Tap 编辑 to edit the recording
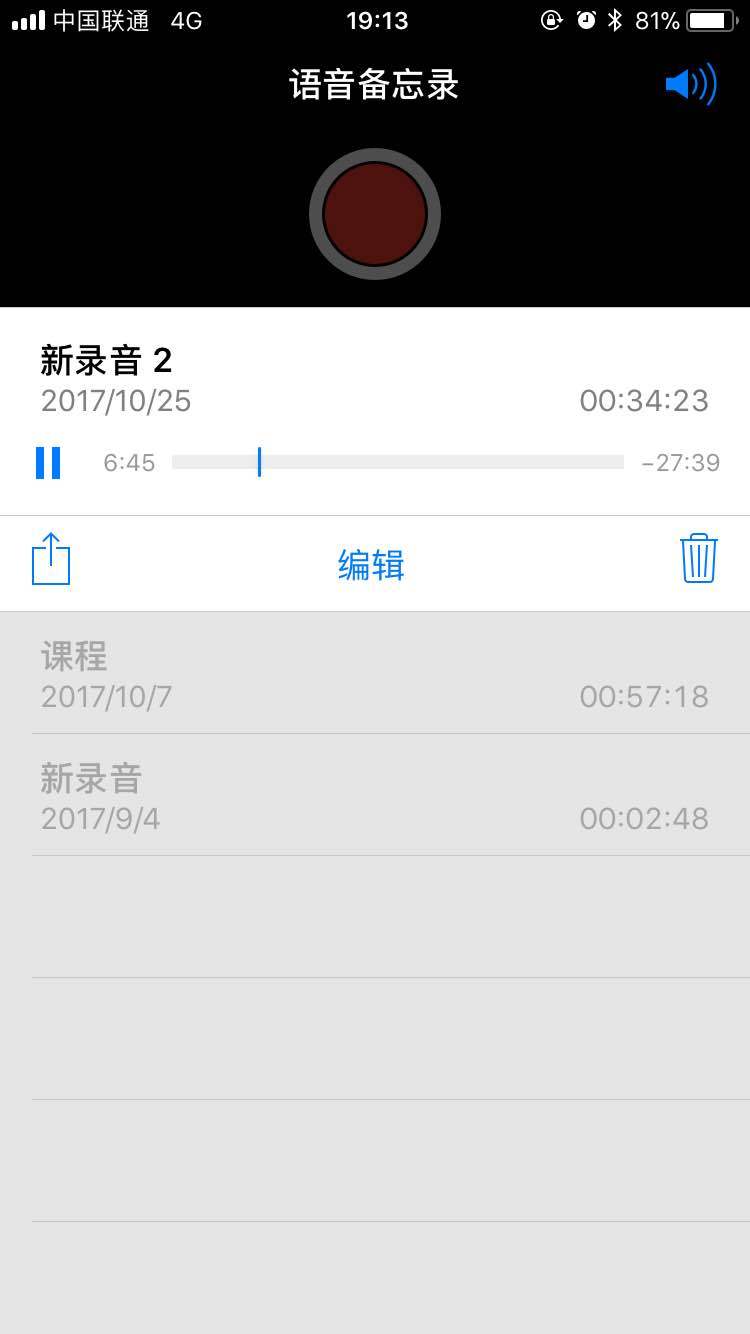Viewport: 750px width, 1334px height. [x=371, y=565]
